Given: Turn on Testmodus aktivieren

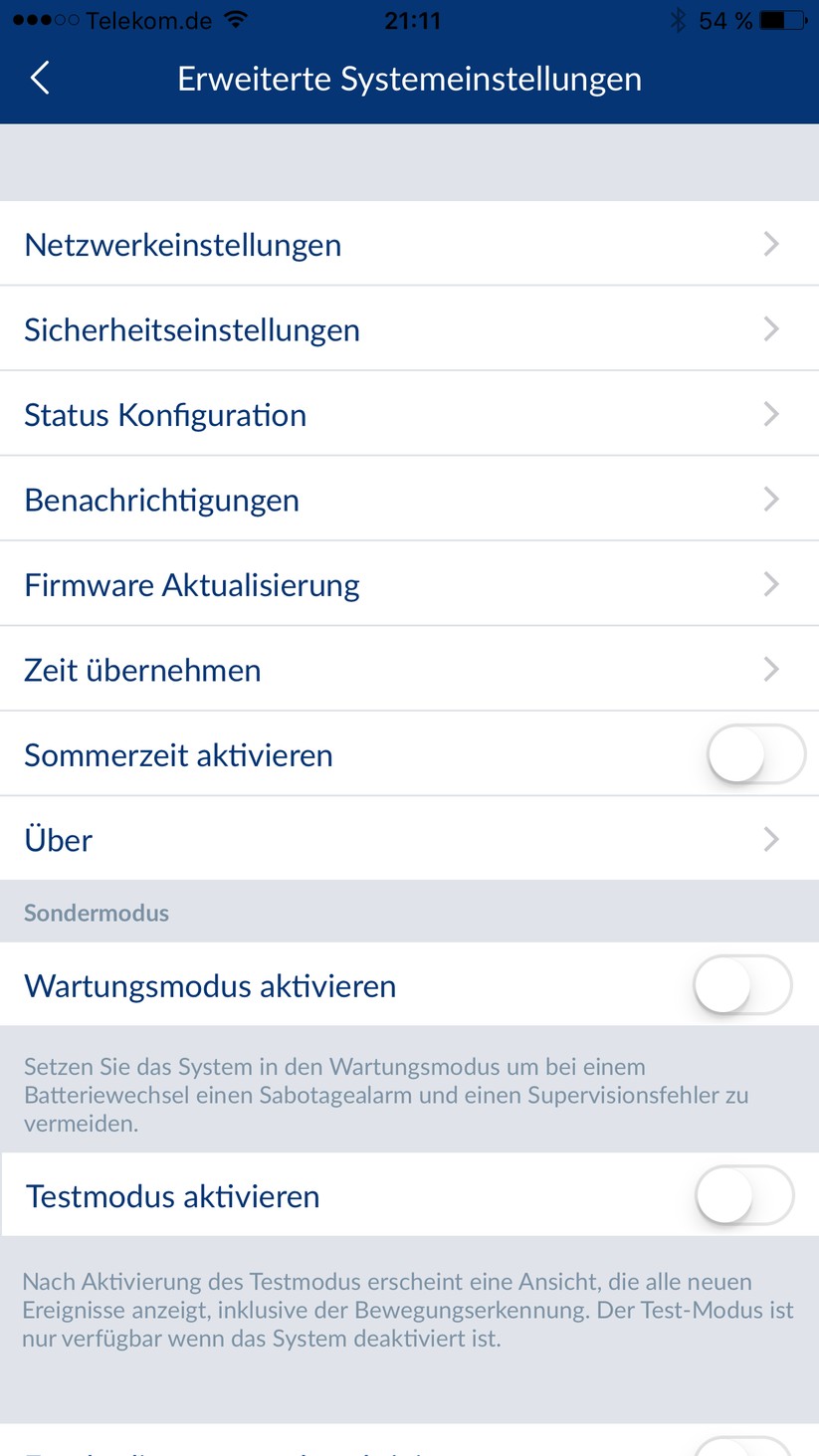Looking at the screenshot, I should pyautogui.click(x=743, y=1195).
